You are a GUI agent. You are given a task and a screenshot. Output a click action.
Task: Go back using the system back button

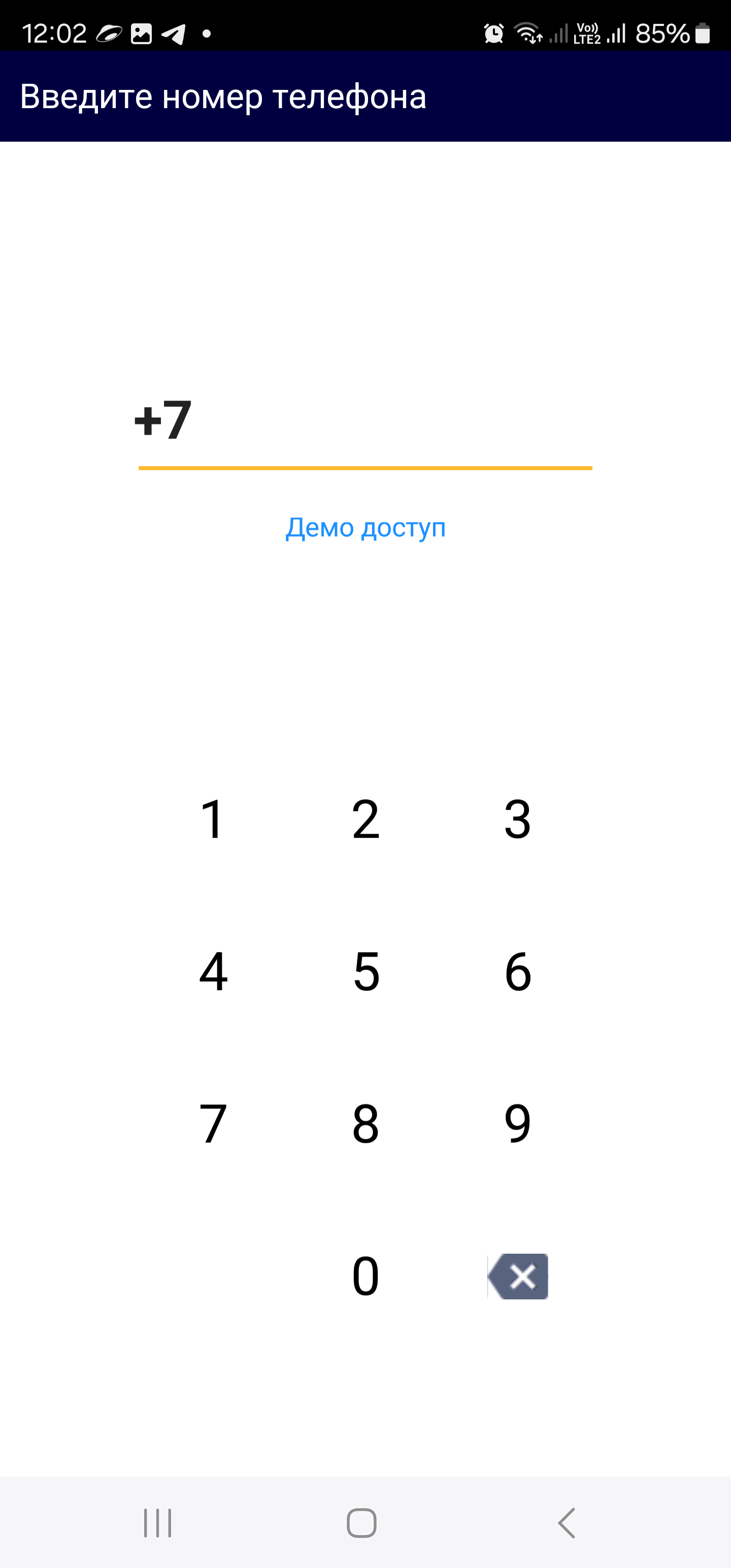[567, 1523]
